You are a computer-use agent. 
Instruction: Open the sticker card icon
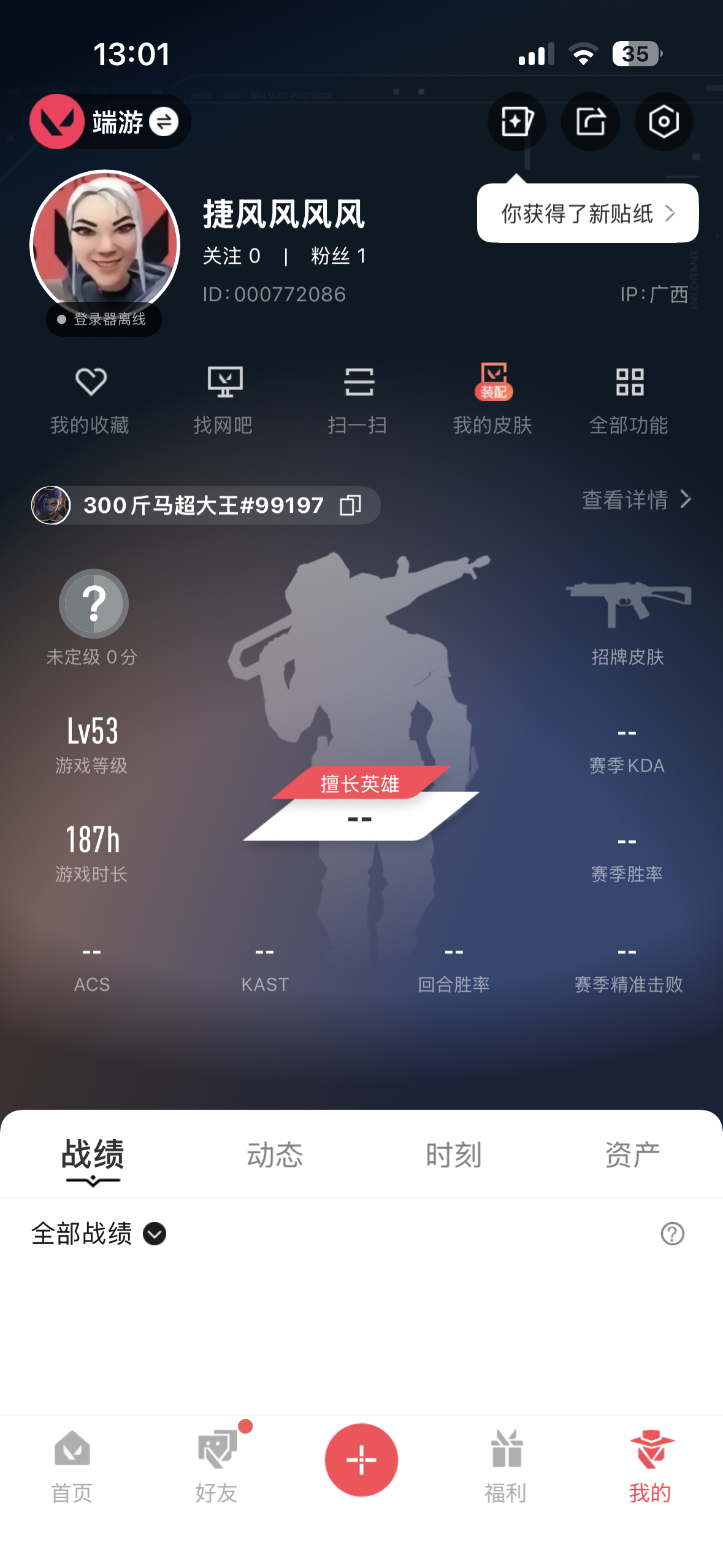coord(516,121)
